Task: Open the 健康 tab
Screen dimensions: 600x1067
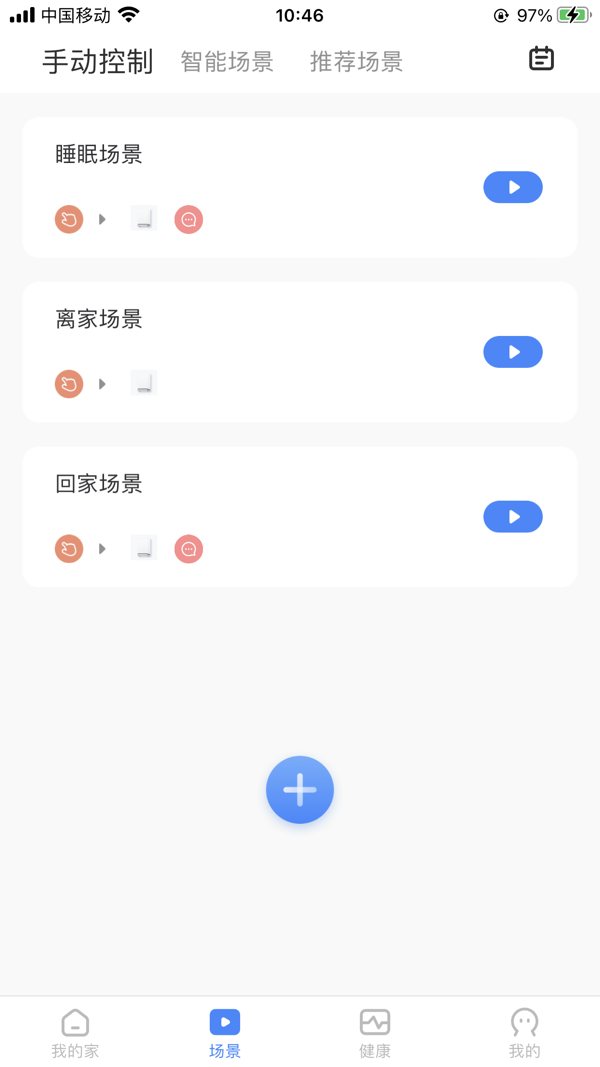Action: click(375, 1033)
